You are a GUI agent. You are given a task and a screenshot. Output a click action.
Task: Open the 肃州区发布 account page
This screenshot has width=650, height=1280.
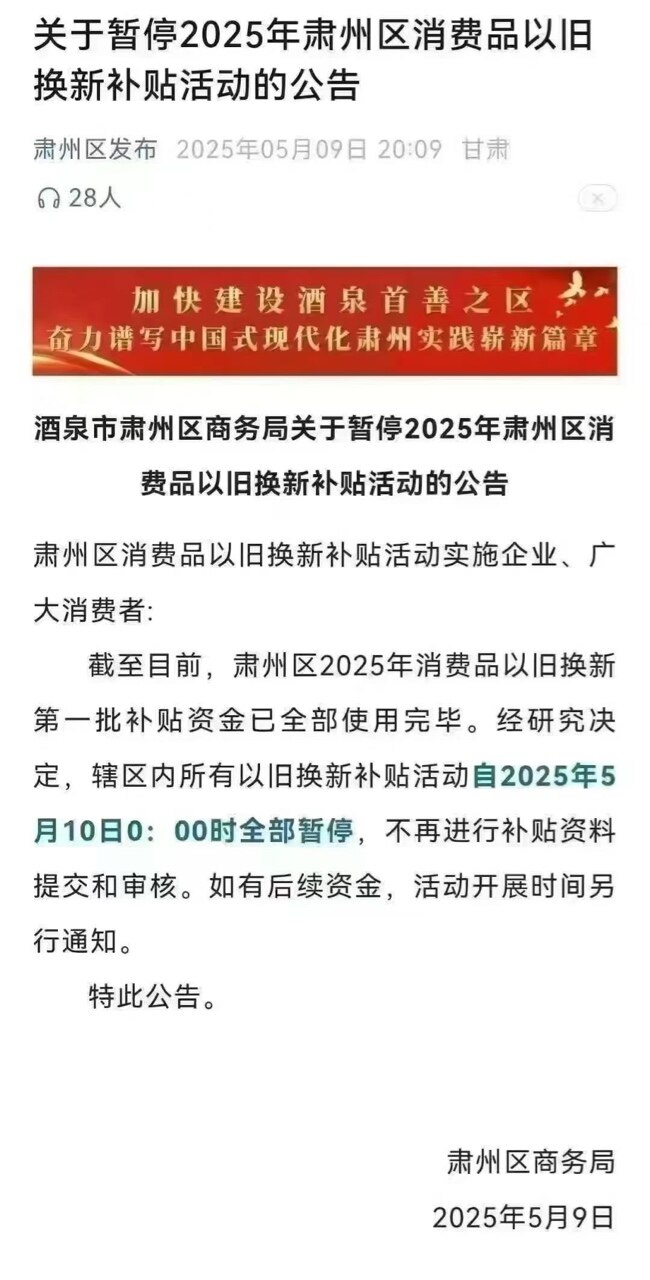[96, 150]
